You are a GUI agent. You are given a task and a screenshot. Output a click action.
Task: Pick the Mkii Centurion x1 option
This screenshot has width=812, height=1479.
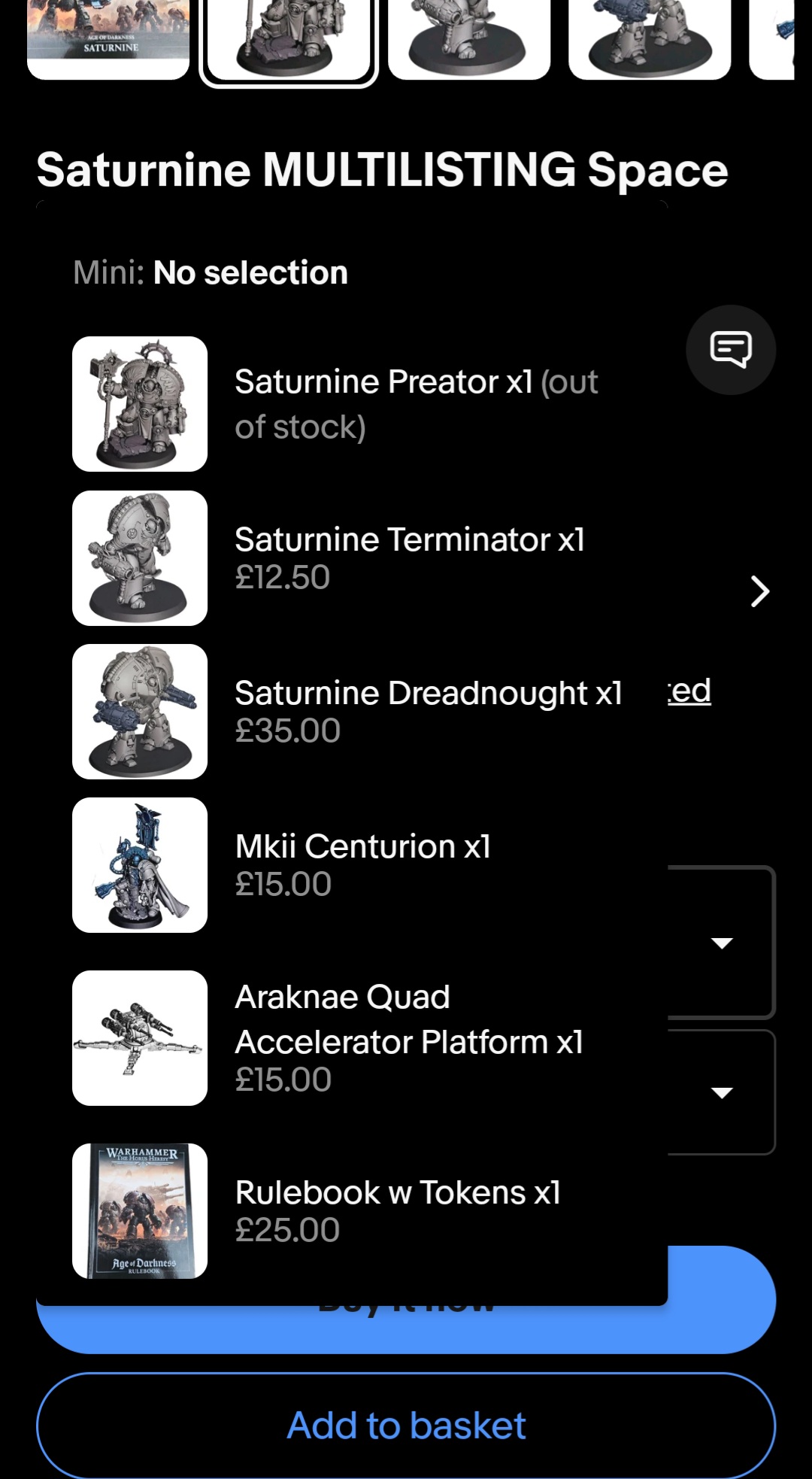click(x=352, y=865)
